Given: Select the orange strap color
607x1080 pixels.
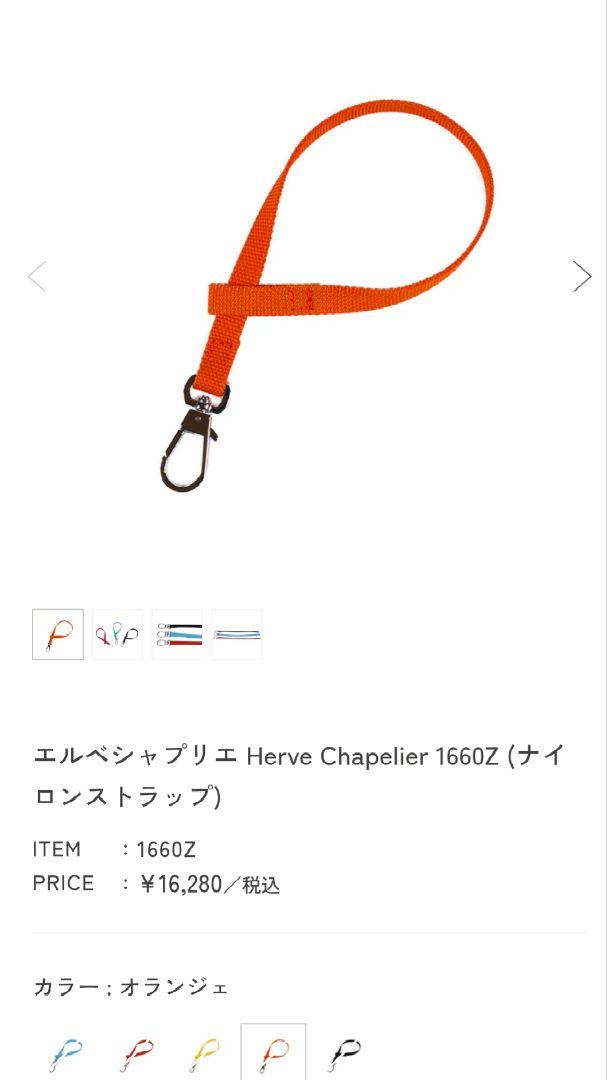Looking at the screenshot, I should point(274,1054).
